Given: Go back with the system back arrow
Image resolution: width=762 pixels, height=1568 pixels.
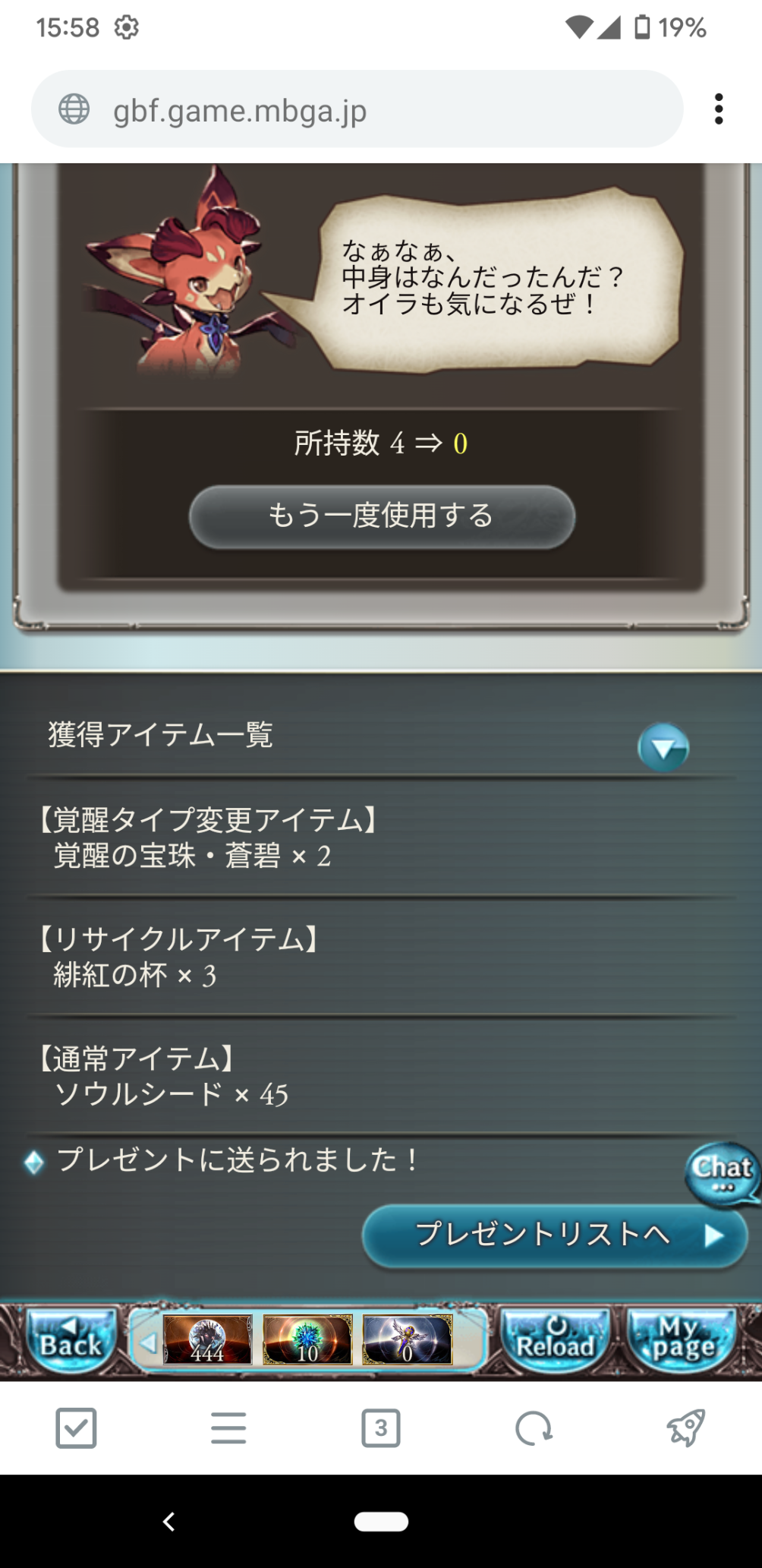Looking at the screenshot, I should coord(169,1522).
